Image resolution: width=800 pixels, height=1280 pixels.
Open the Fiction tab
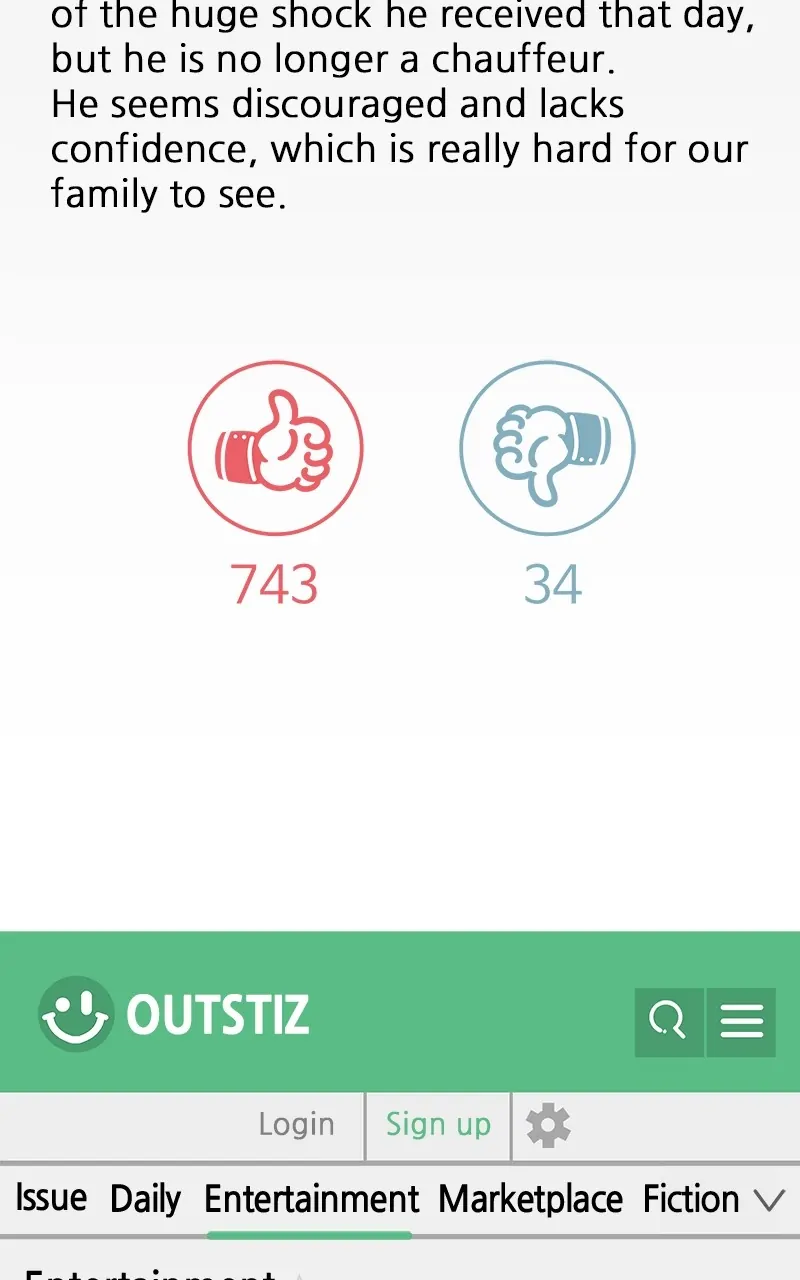(x=691, y=1199)
